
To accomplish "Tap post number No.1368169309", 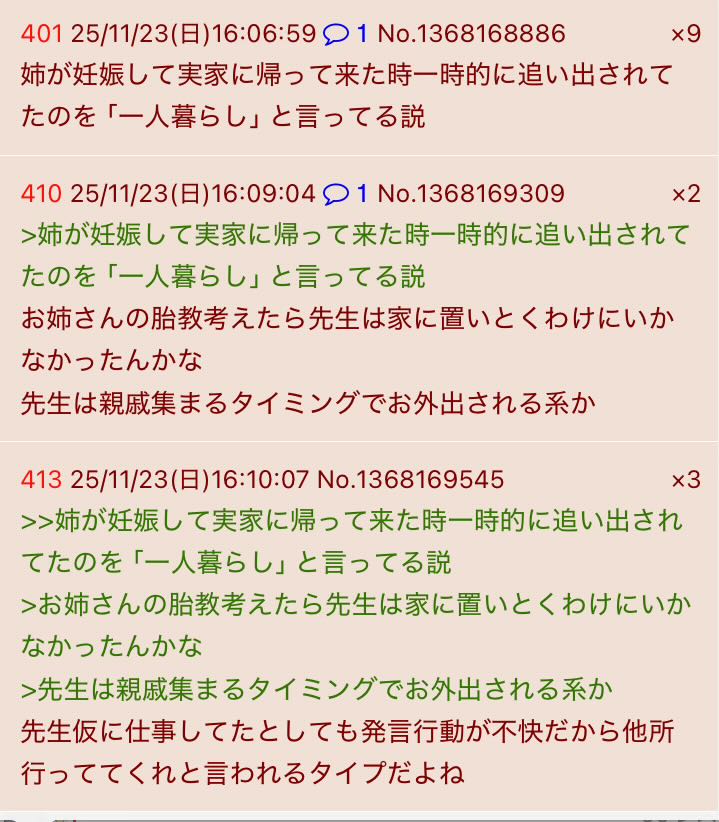I will [471, 194].
